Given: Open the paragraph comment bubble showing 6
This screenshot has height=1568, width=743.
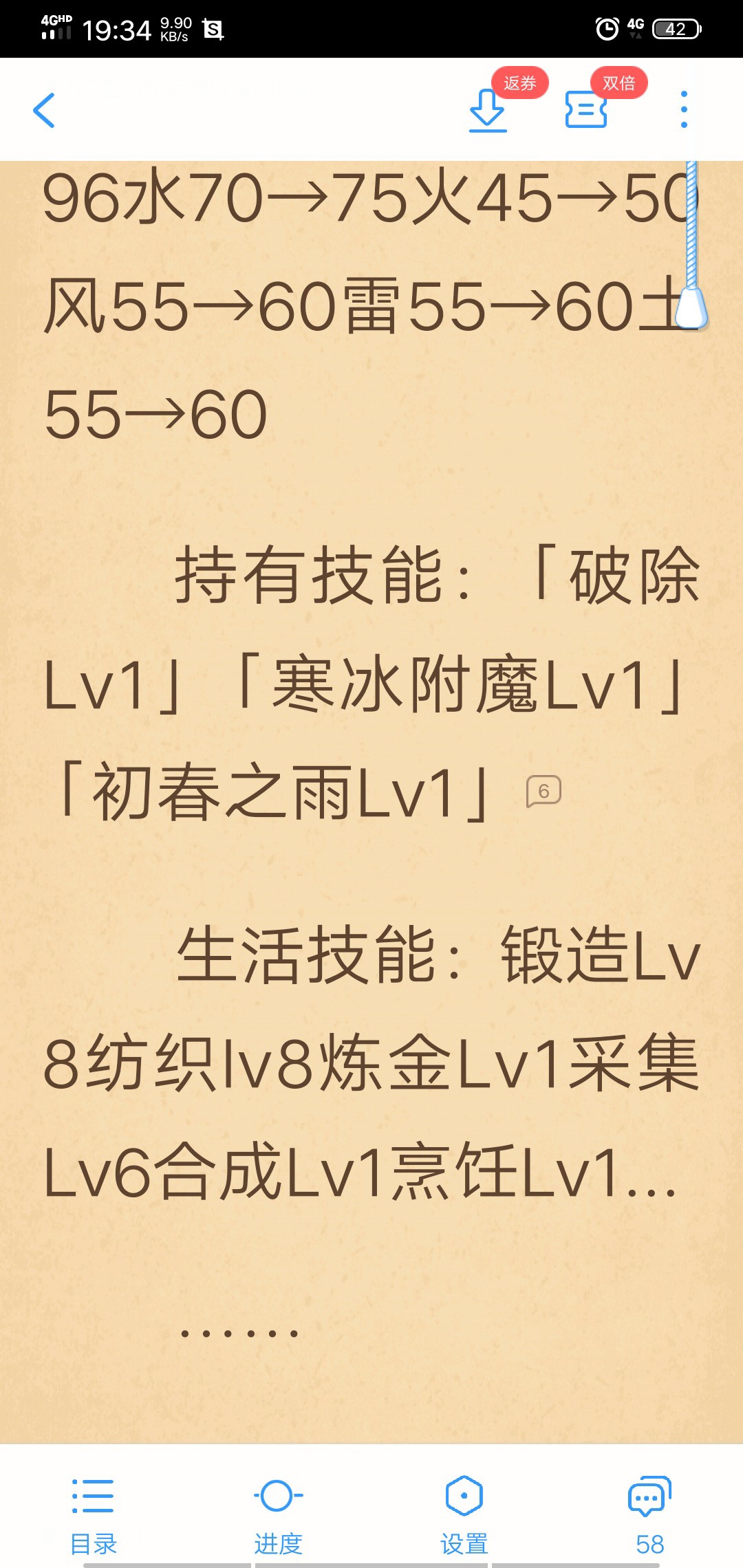Looking at the screenshot, I should pyautogui.click(x=543, y=792).
